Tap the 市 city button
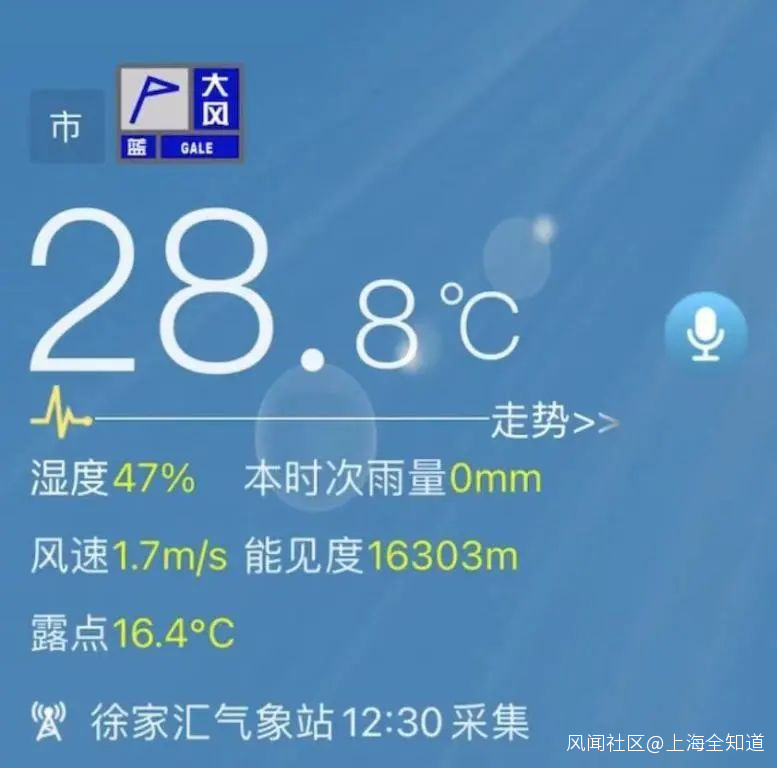Viewport: 777px width, 768px height. pos(67,127)
